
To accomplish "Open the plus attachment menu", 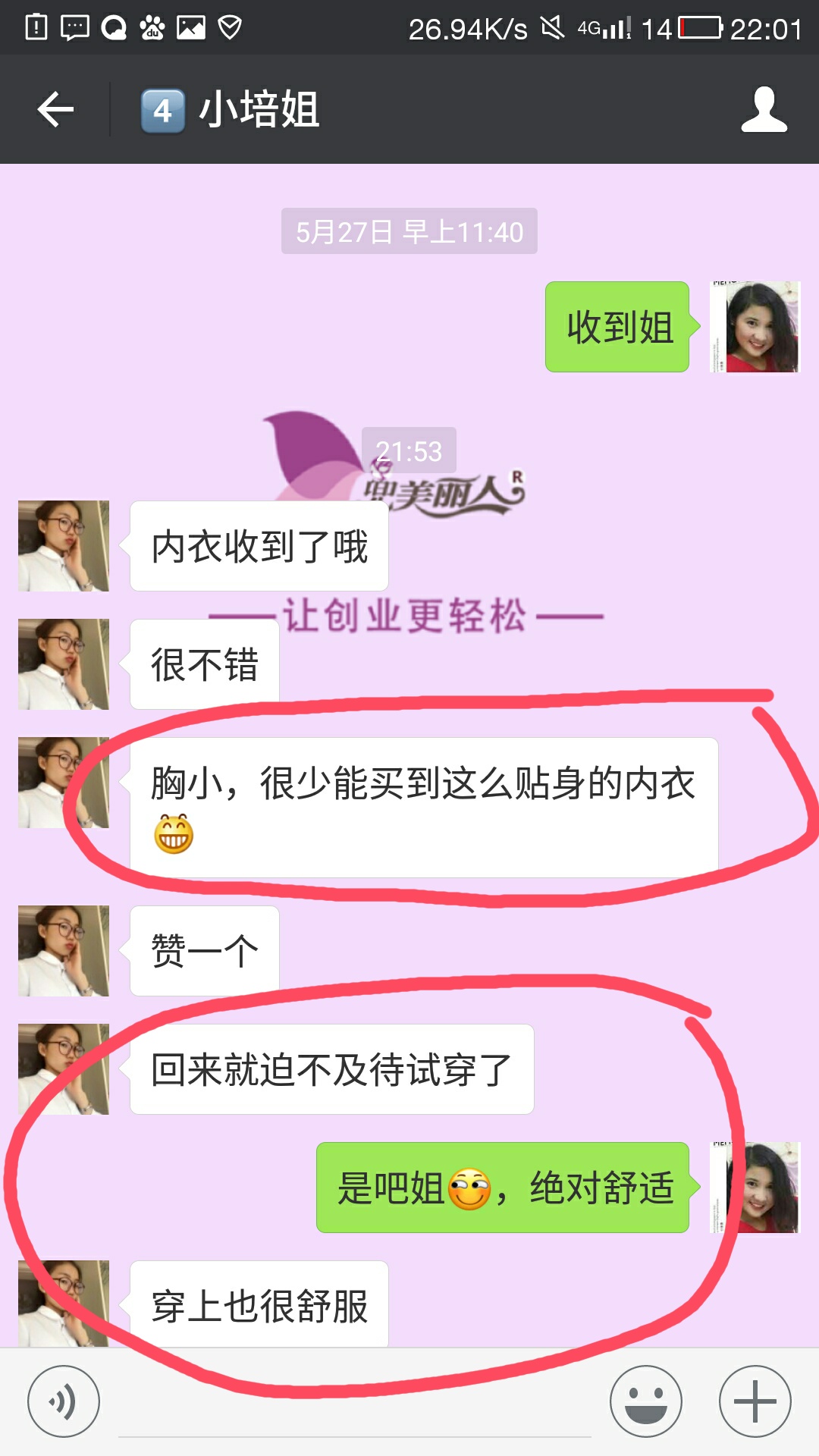I will [x=755, y=1401].
